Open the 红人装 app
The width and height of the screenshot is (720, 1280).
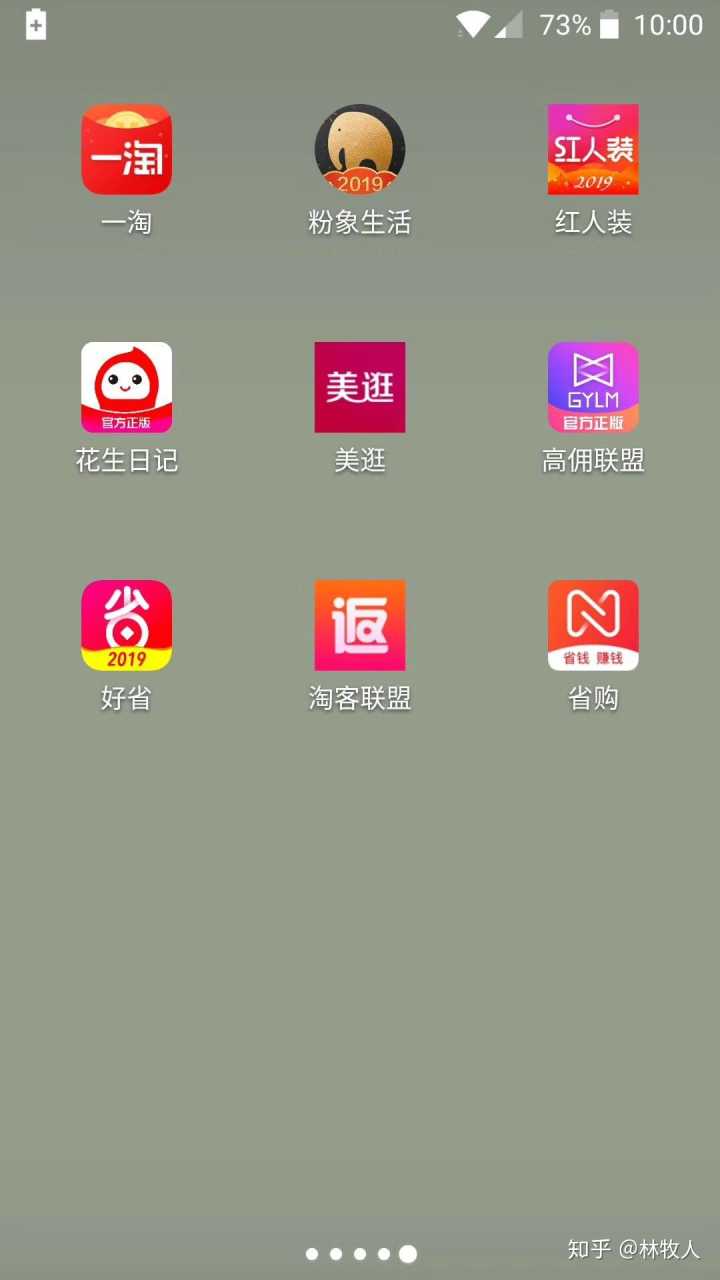pos(593,150)
